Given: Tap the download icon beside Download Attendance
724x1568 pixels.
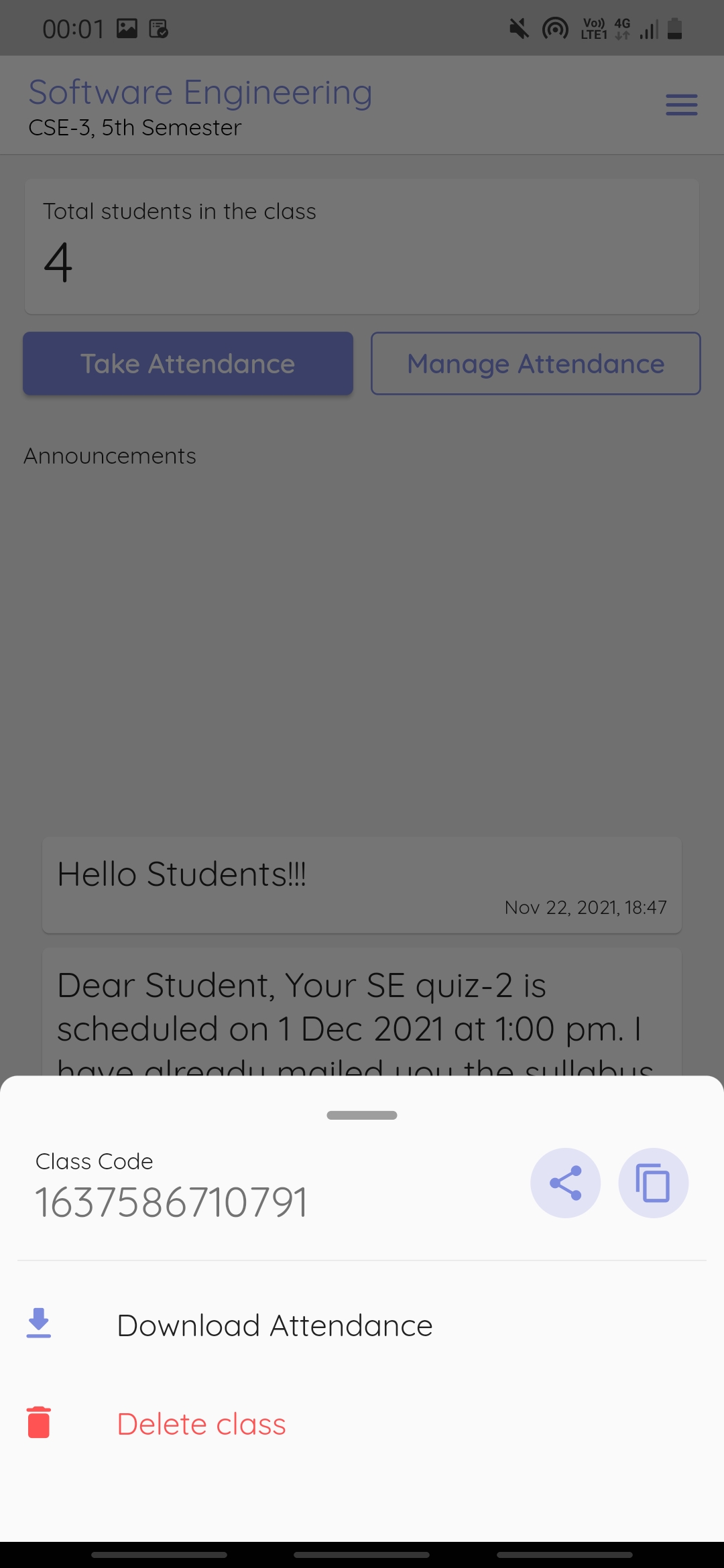Looking at the screenshot, I should point(38,1323).
